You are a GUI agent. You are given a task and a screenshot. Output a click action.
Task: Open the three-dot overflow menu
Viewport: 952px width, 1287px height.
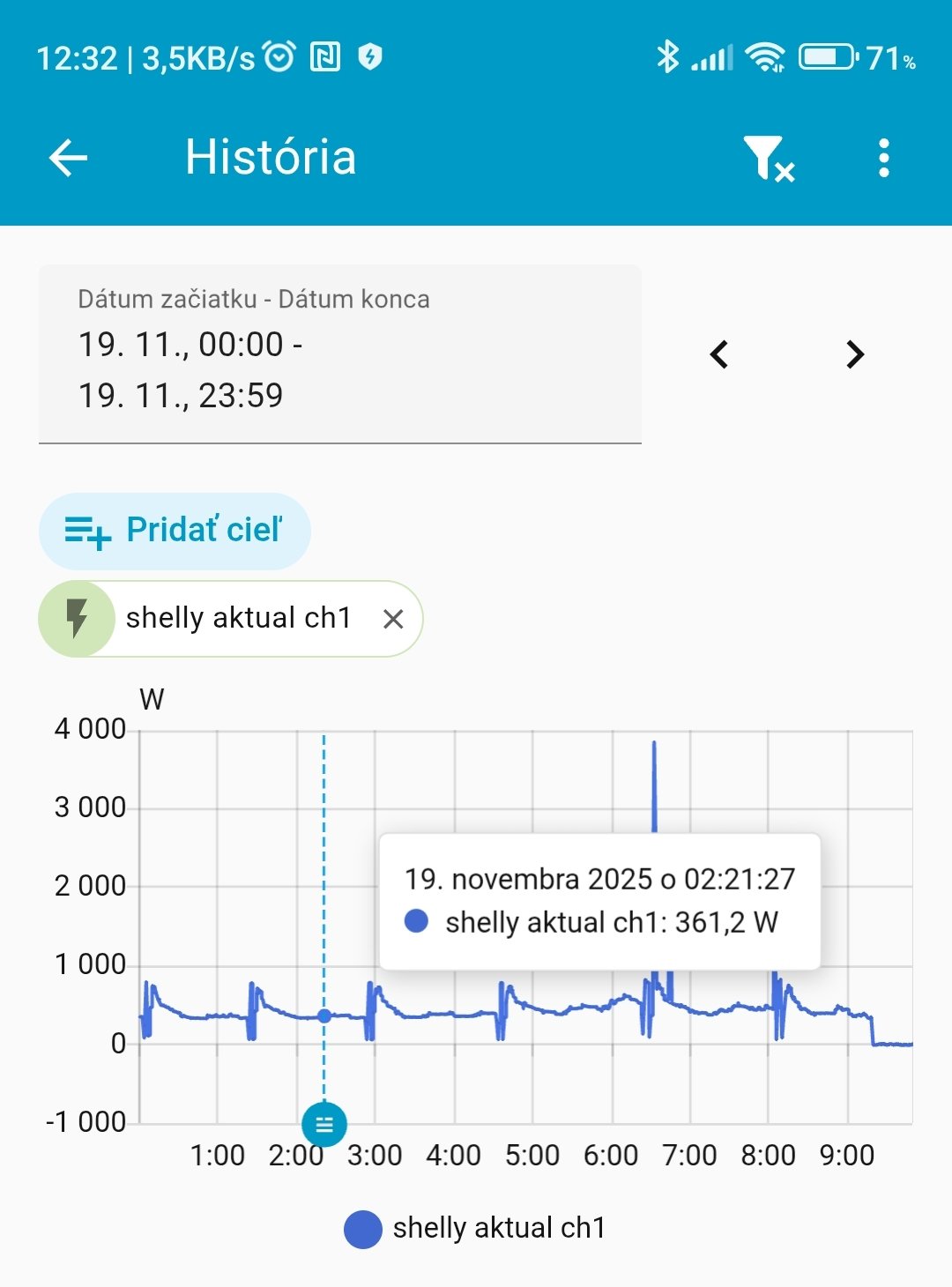884,159
